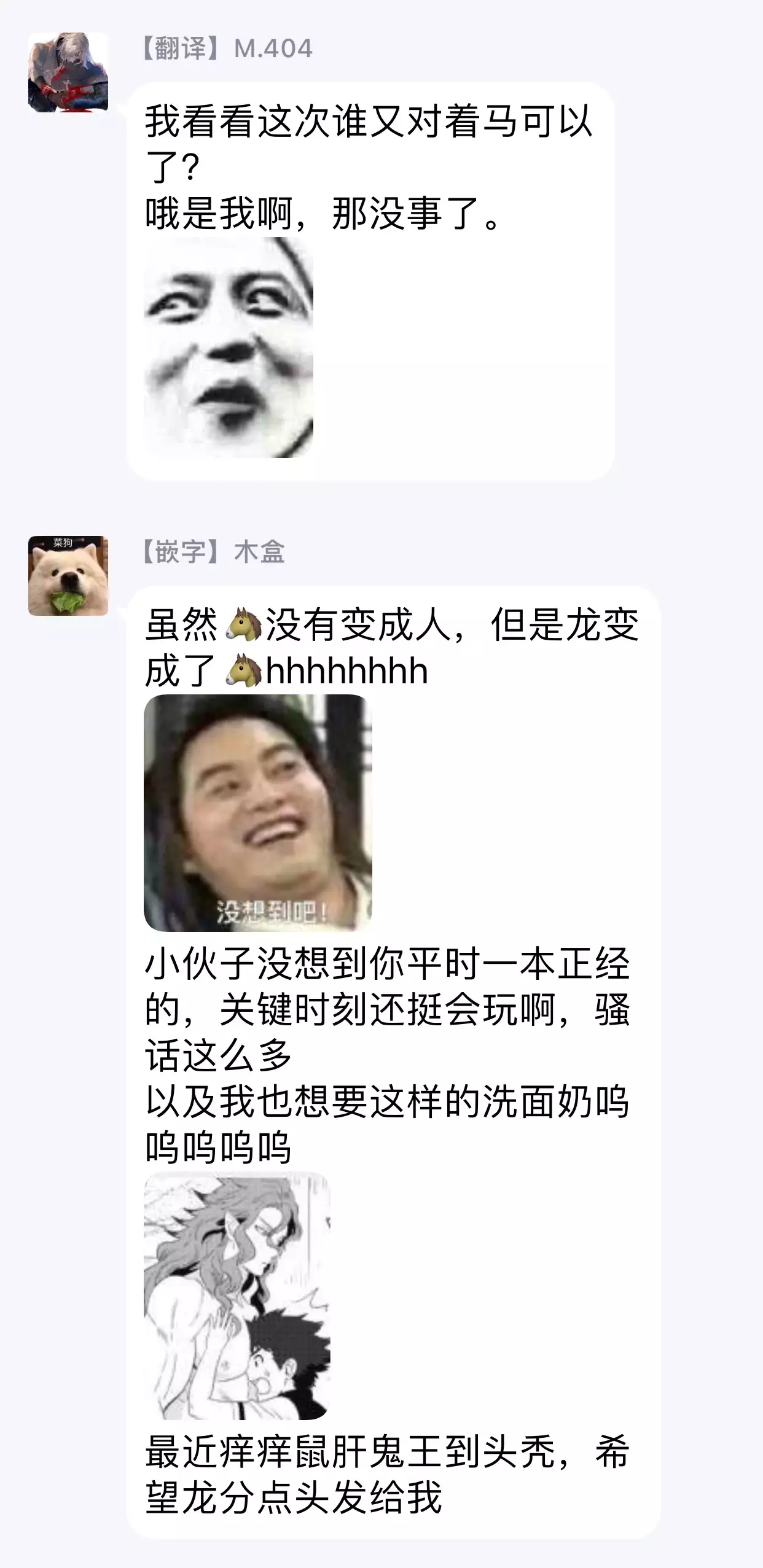View the manga panel image in 木盒's message
Viewport: 763px width, 1568px height.
pyautogui.click(x=237, y=1295)
